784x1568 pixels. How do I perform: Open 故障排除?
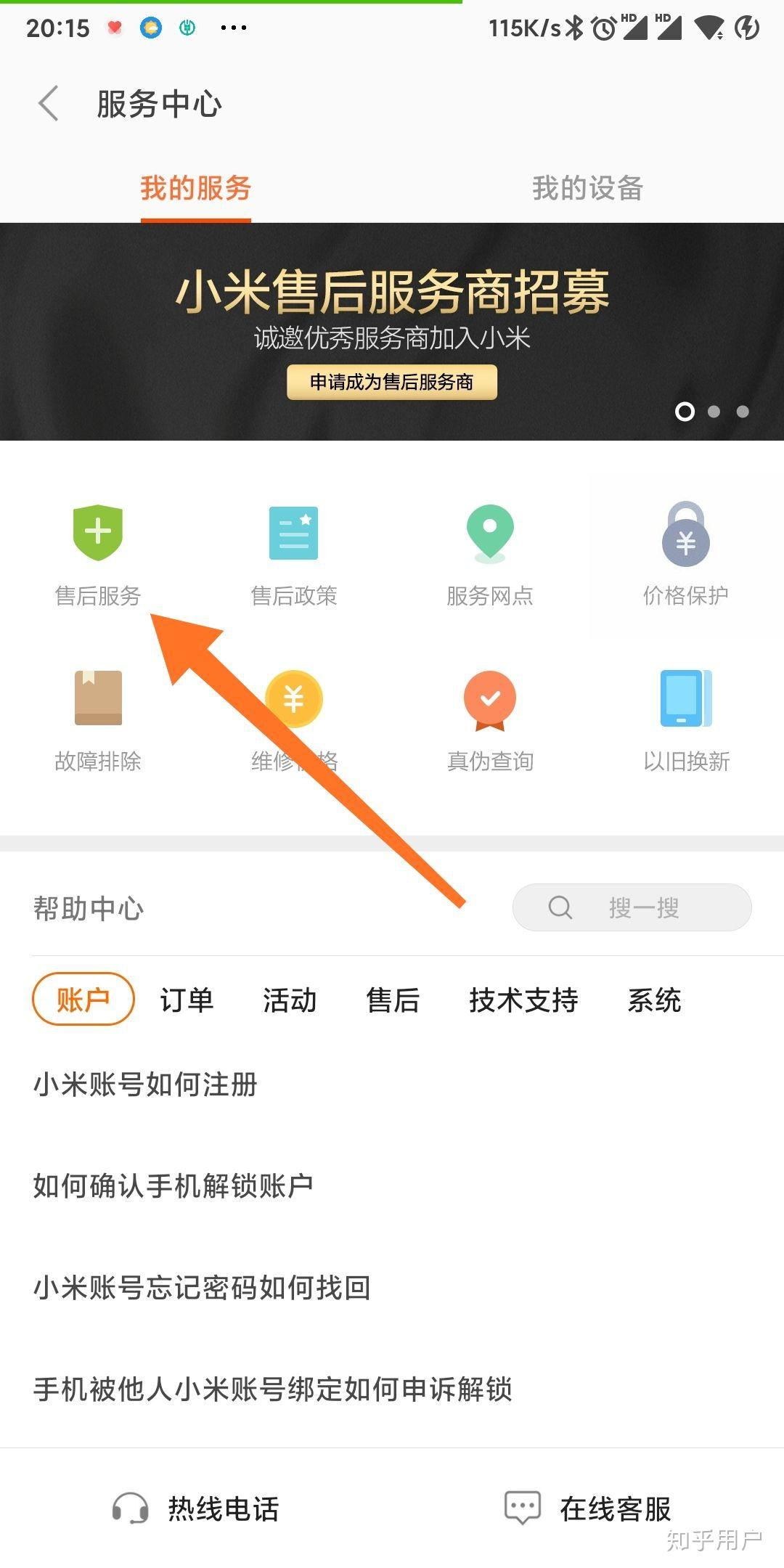98,720
